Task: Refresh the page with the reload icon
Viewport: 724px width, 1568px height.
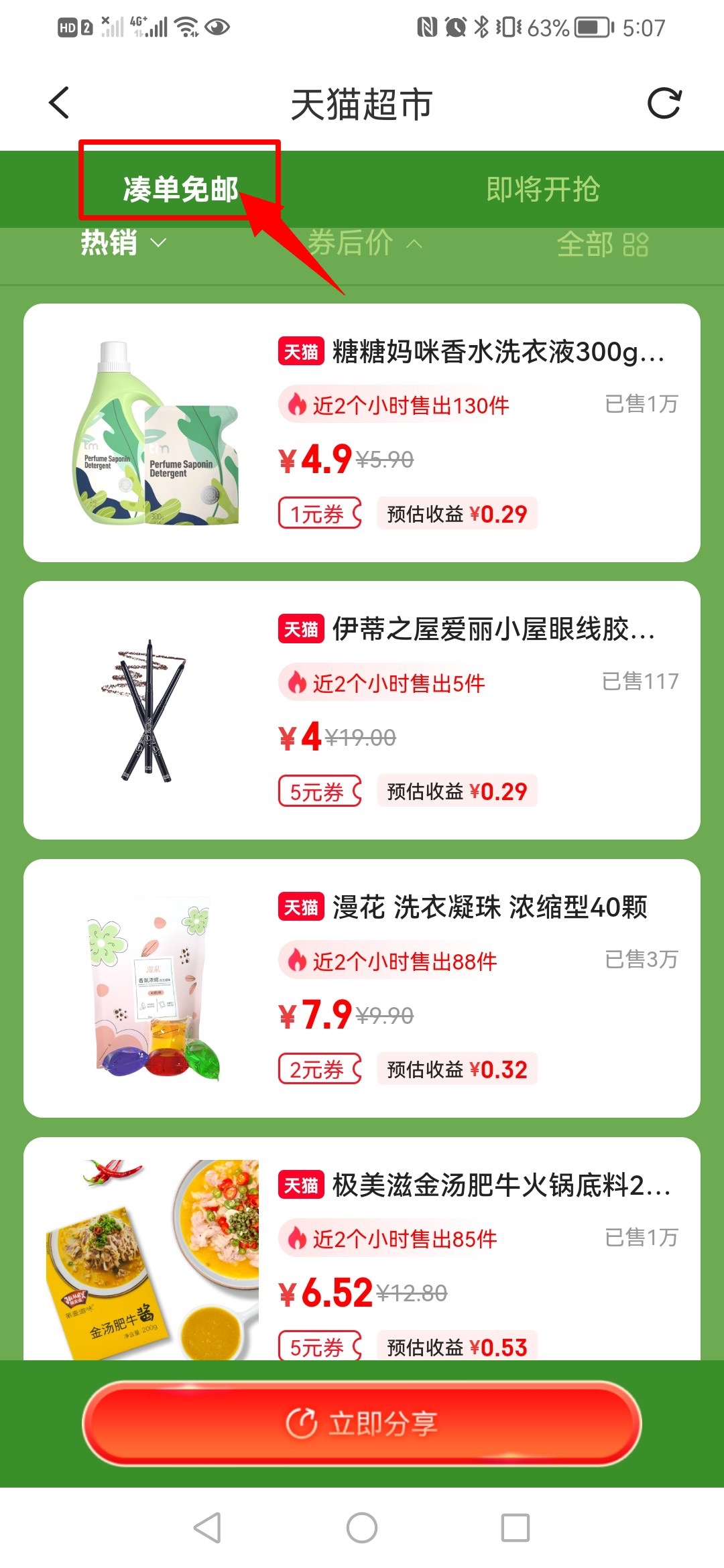Action: click(664, 104)
